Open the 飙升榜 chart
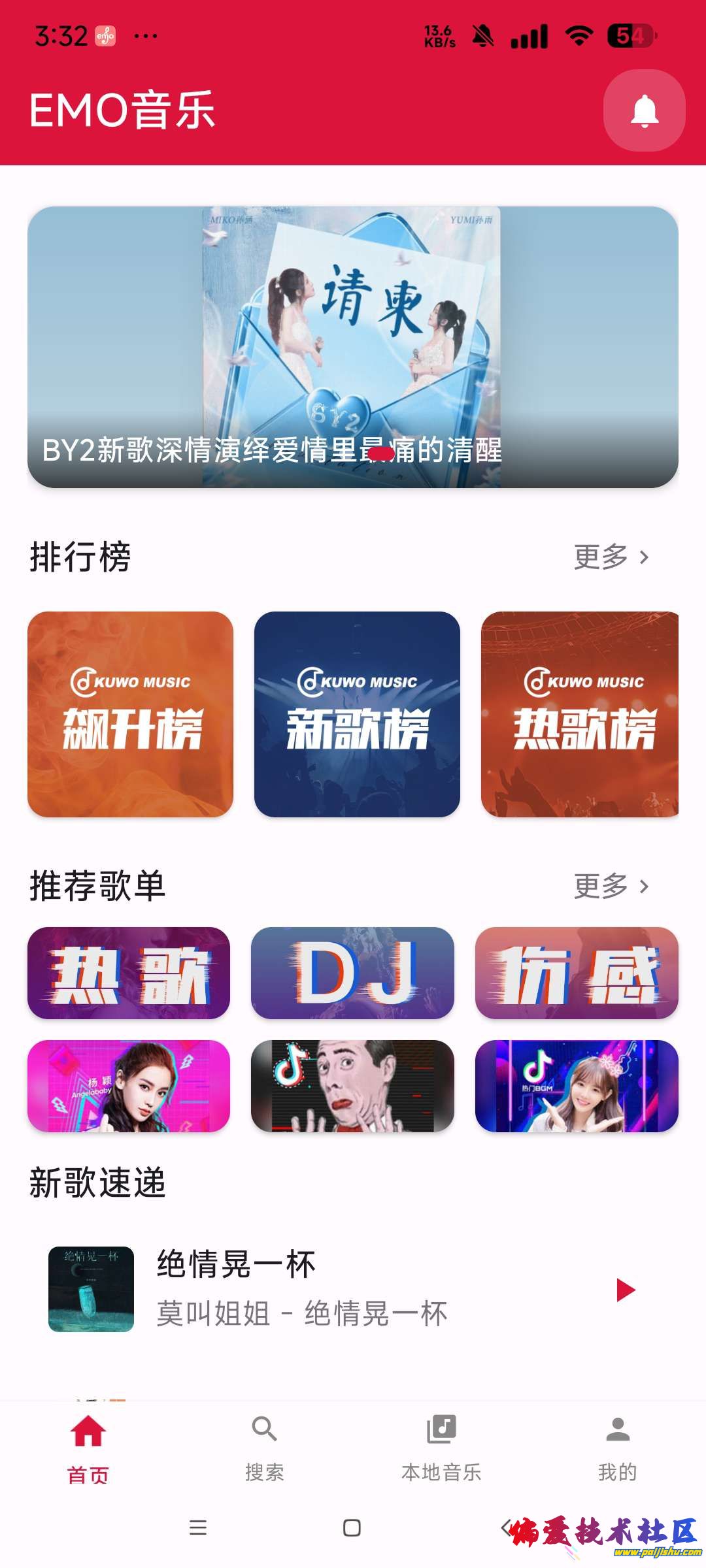This screenshot has width=706, height=1568. point(131,714)
